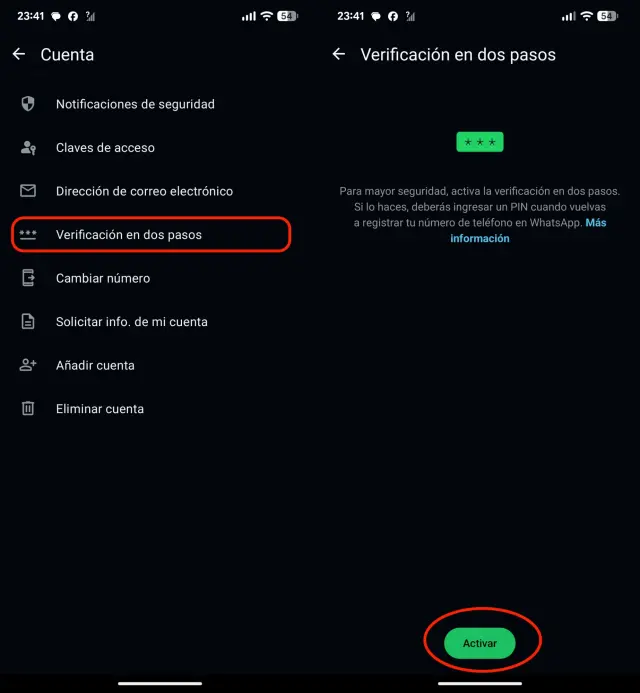Go back from Verificación en dos pasos screen
640x693 pixels.
[x=339, y=54]
